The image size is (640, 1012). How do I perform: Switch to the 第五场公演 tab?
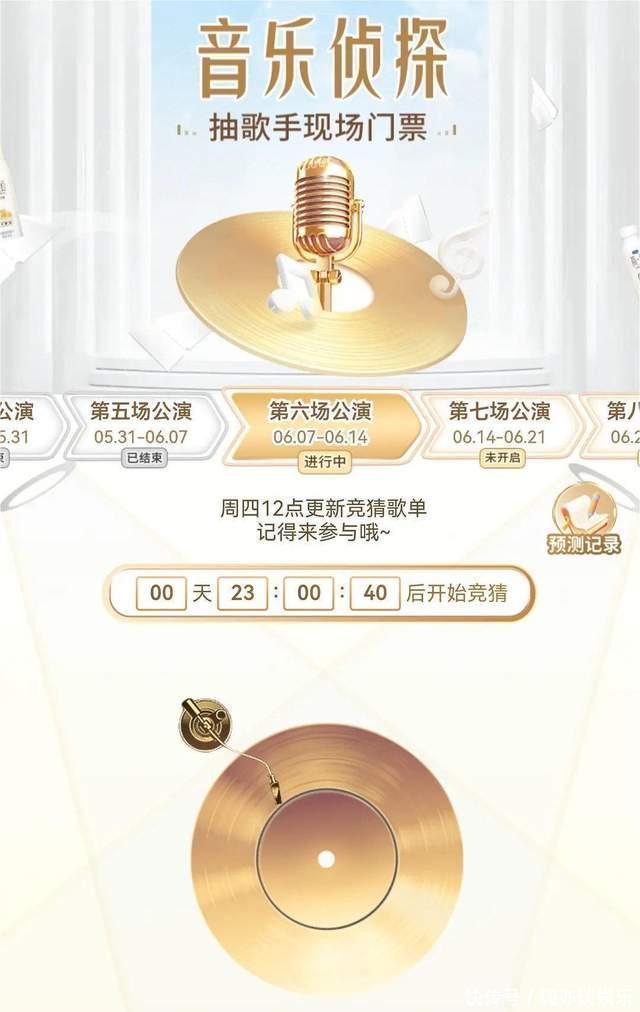point(141,424)
